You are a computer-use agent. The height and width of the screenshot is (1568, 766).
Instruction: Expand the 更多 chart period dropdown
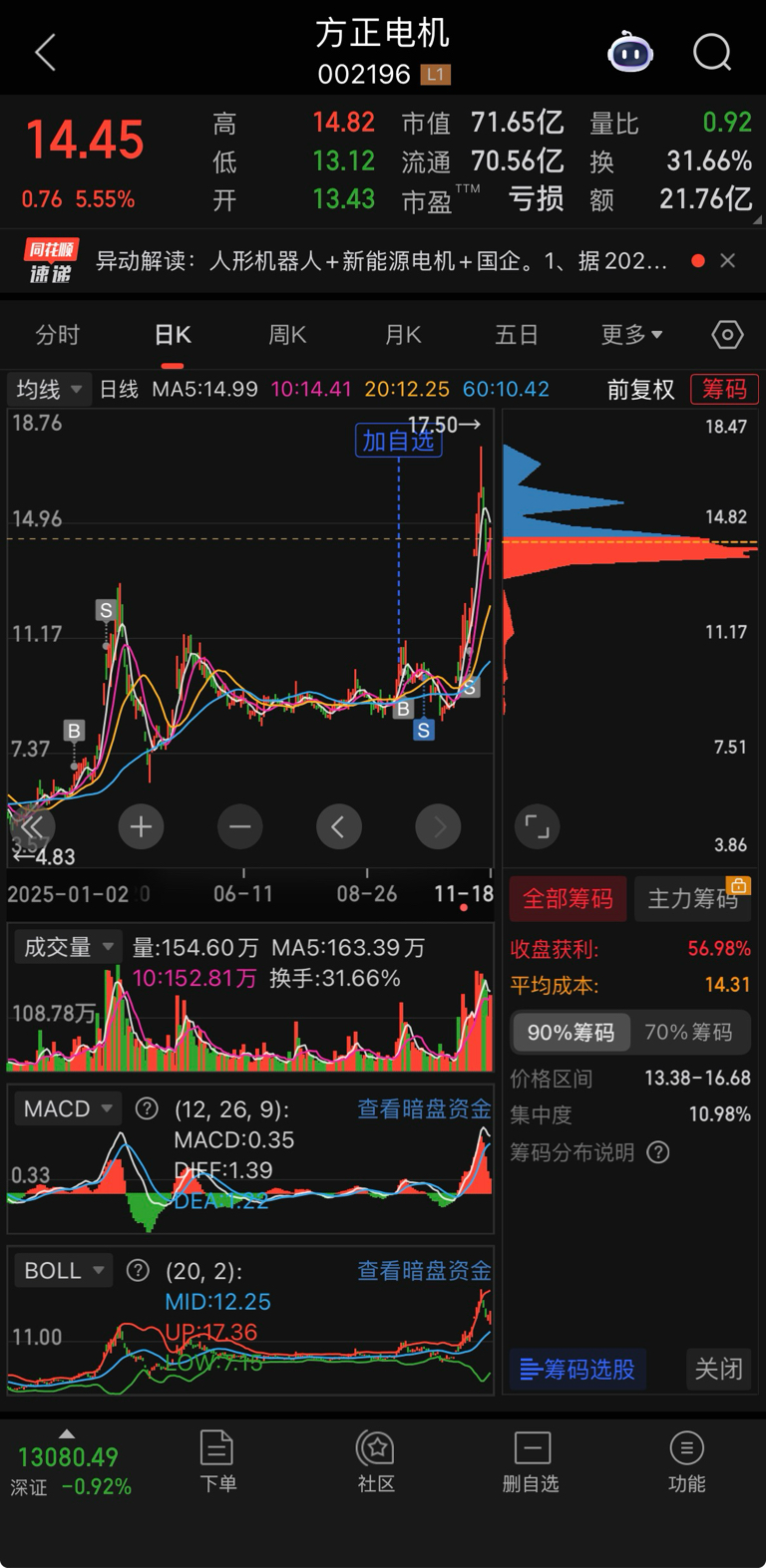(x=631, y=335)
